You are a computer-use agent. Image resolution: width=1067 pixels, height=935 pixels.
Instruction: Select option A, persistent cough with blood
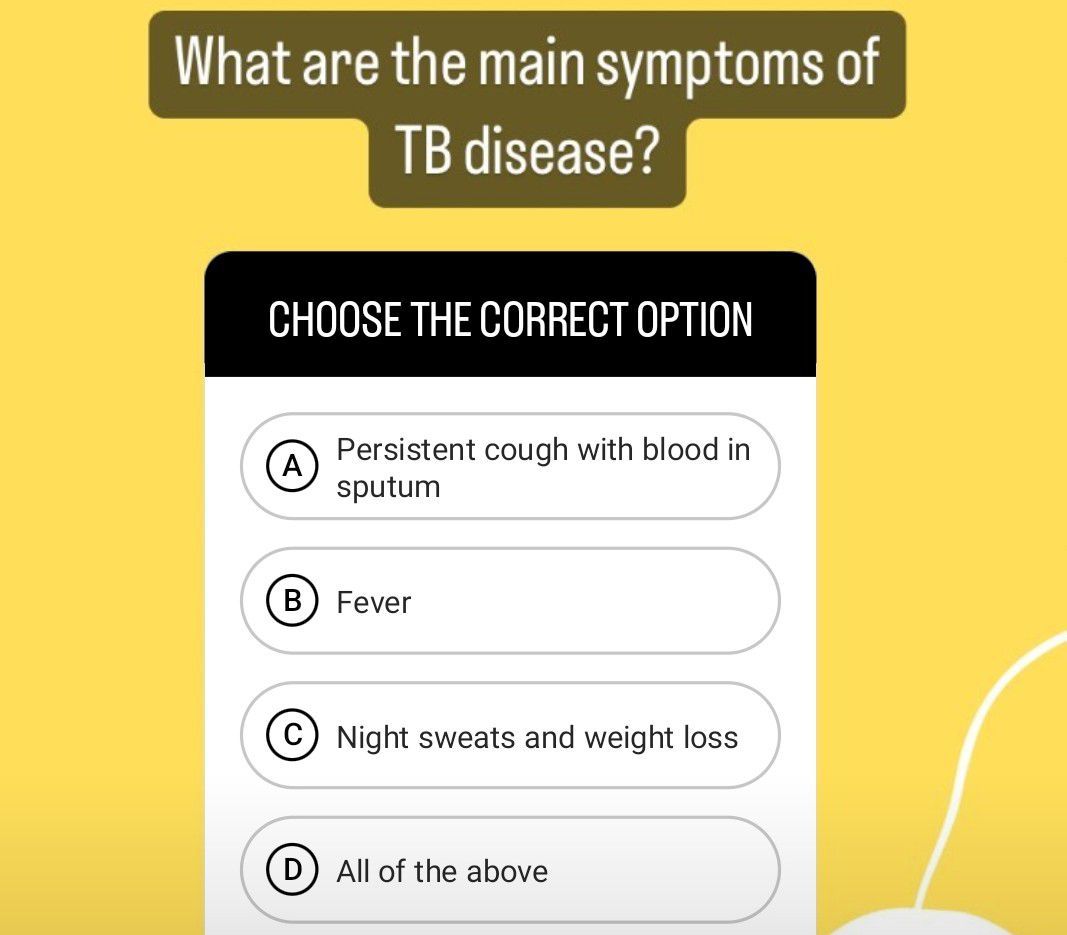[509, 467]
